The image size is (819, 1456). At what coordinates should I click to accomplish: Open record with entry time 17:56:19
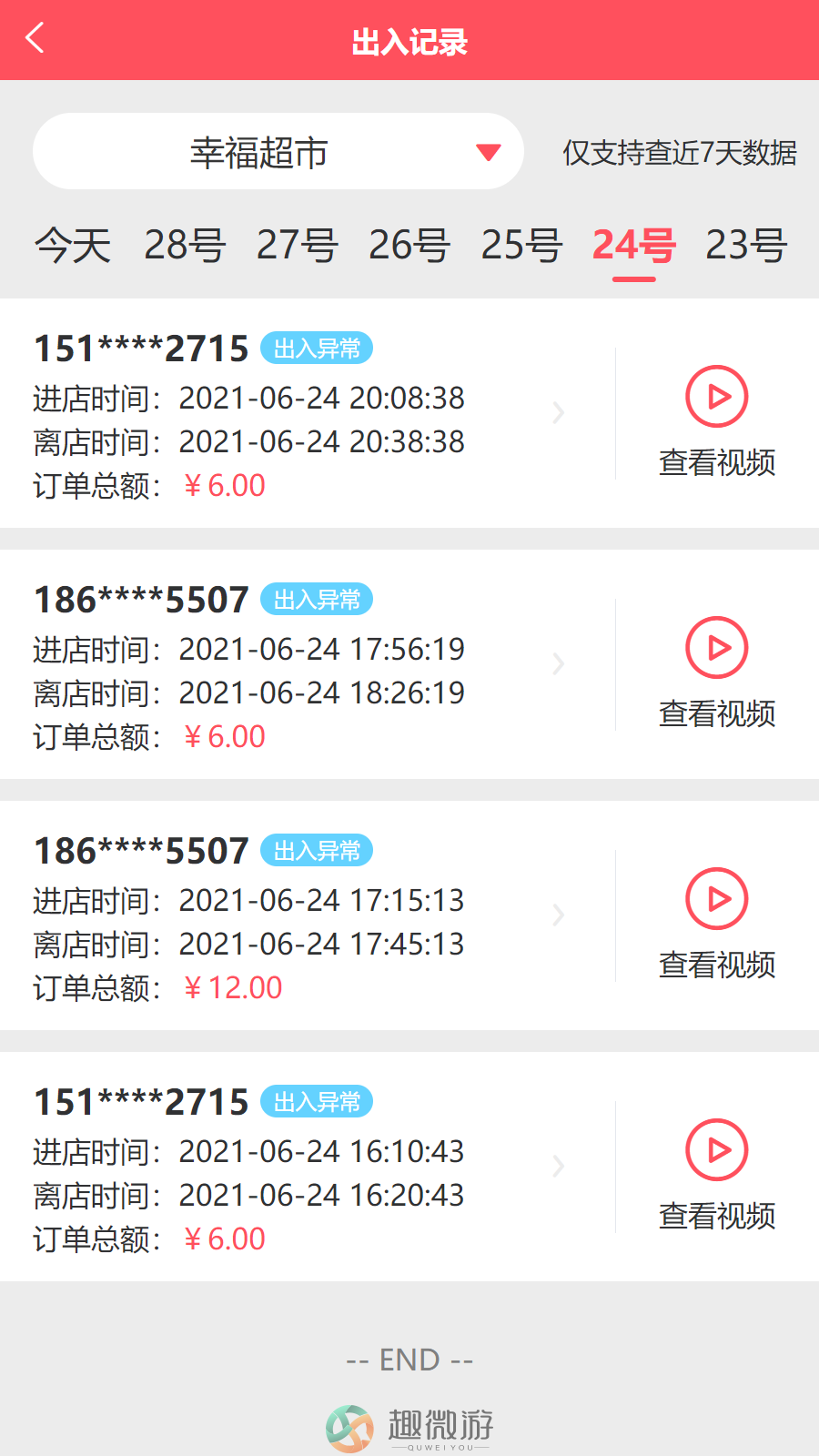(x=308, y=664)
